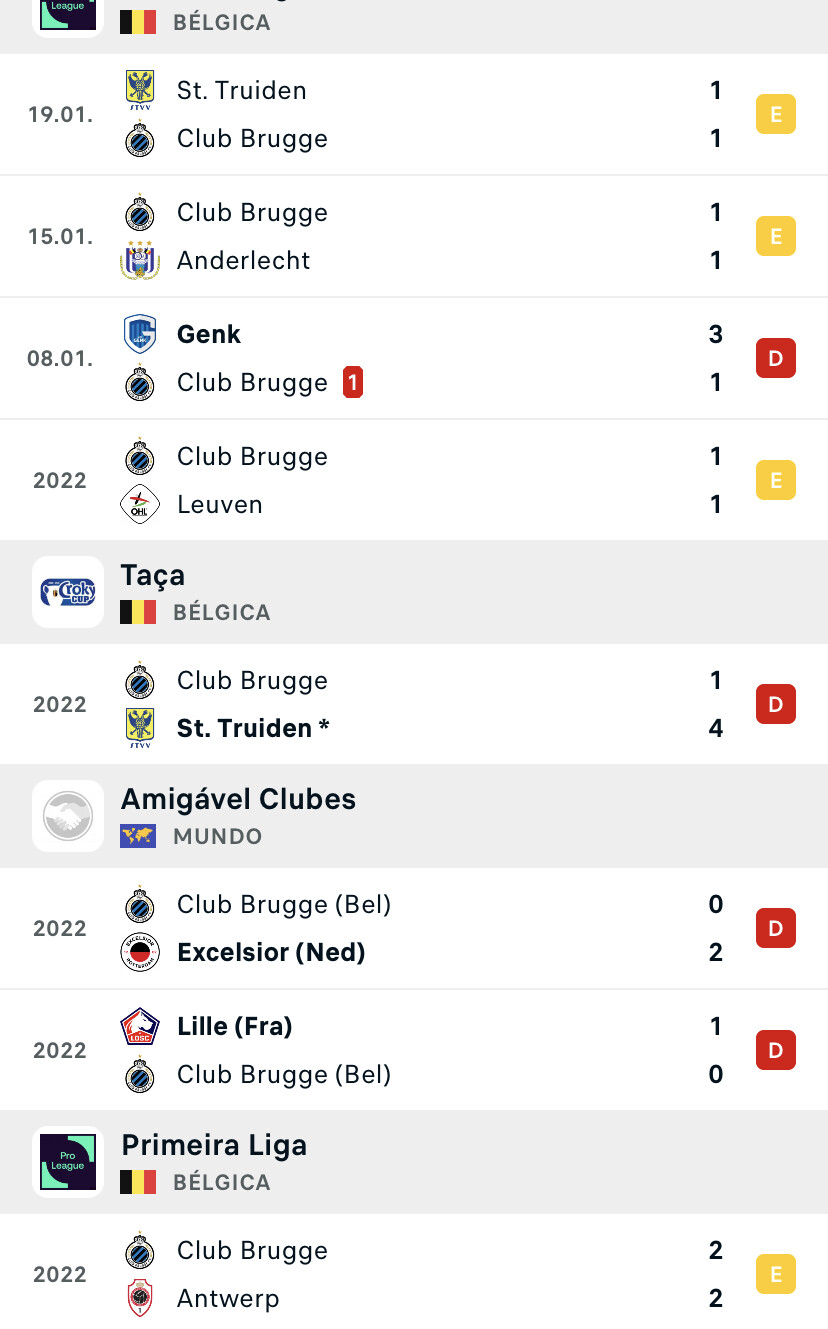This screenshot has width=828, height=1329.
Task: View the Lille 1-0 Club Brugge friendly
Action: (x=414, y=1050)
